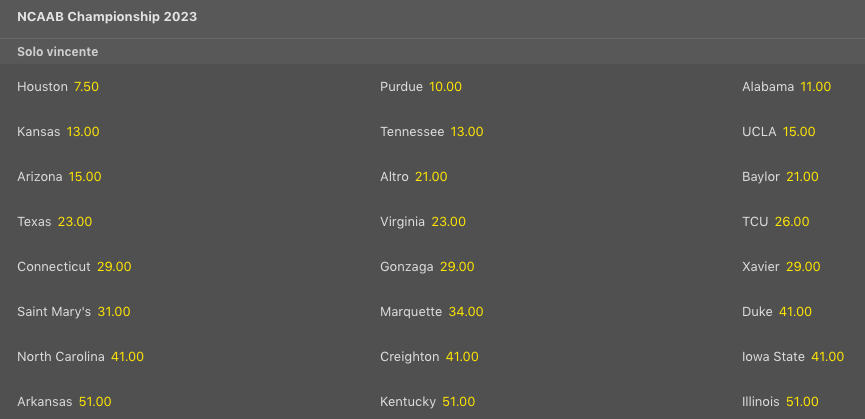The height and width of the screenshot is (419, 865).
Task: Bet on Texas at 23.00
Action: pyautogui.click(x=55, y=222)
